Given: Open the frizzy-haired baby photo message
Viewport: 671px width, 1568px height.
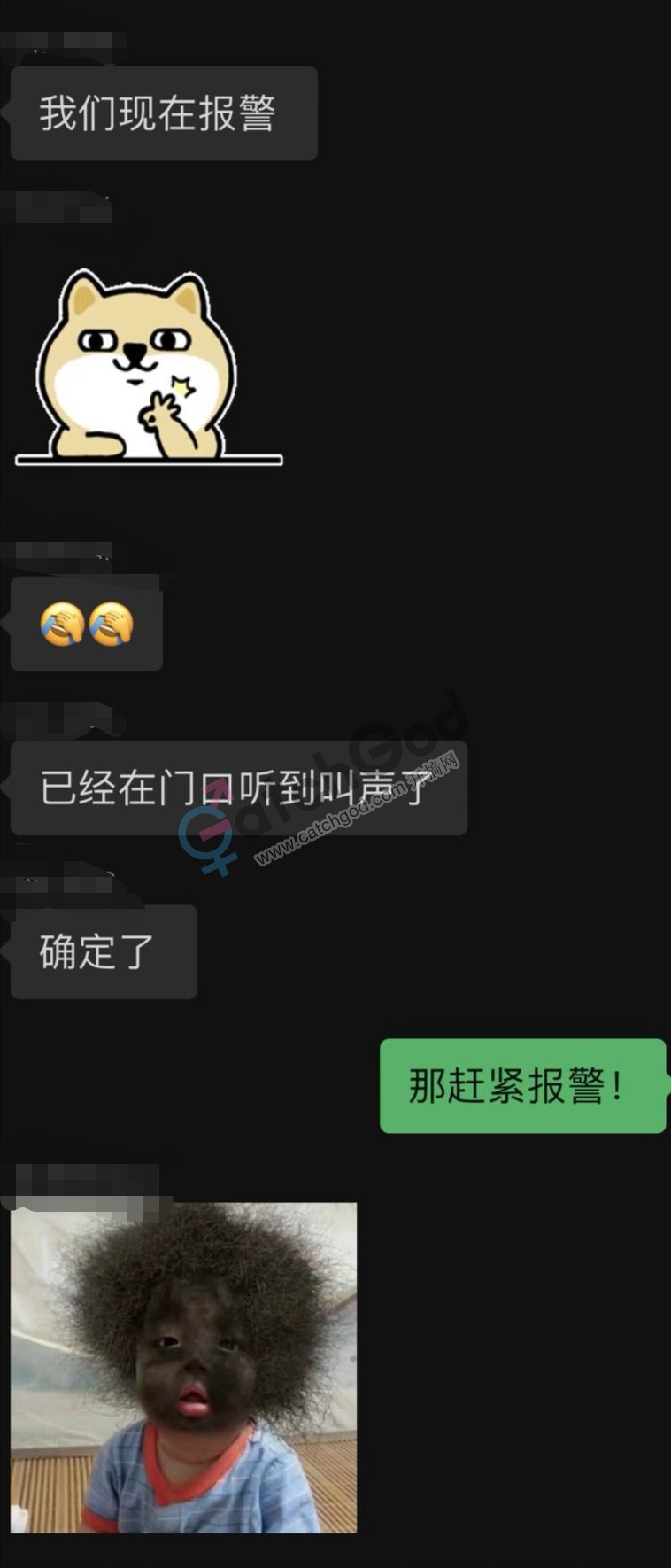Looking at the screenshot, I should pyautogui.click(x=184, y=1367).
